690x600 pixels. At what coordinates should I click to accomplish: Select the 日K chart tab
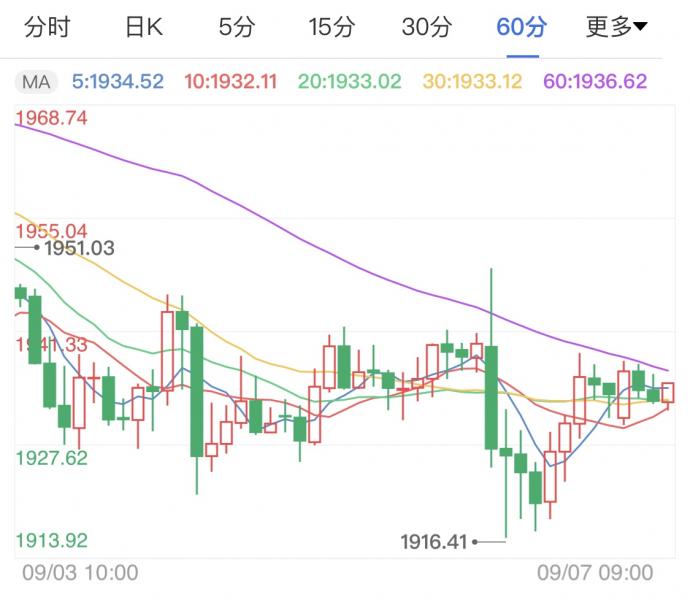(143, 27)
